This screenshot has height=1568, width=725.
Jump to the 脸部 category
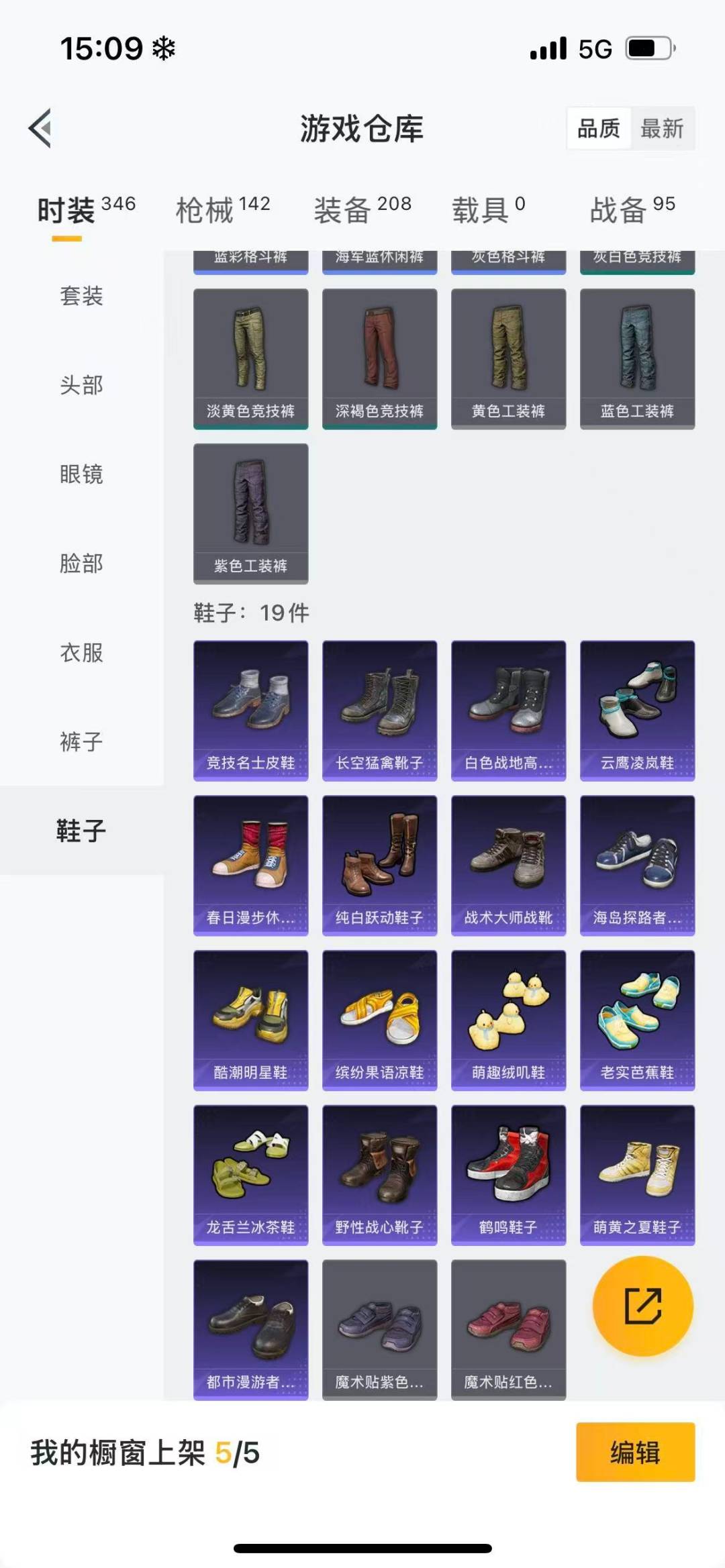[81, 564]
